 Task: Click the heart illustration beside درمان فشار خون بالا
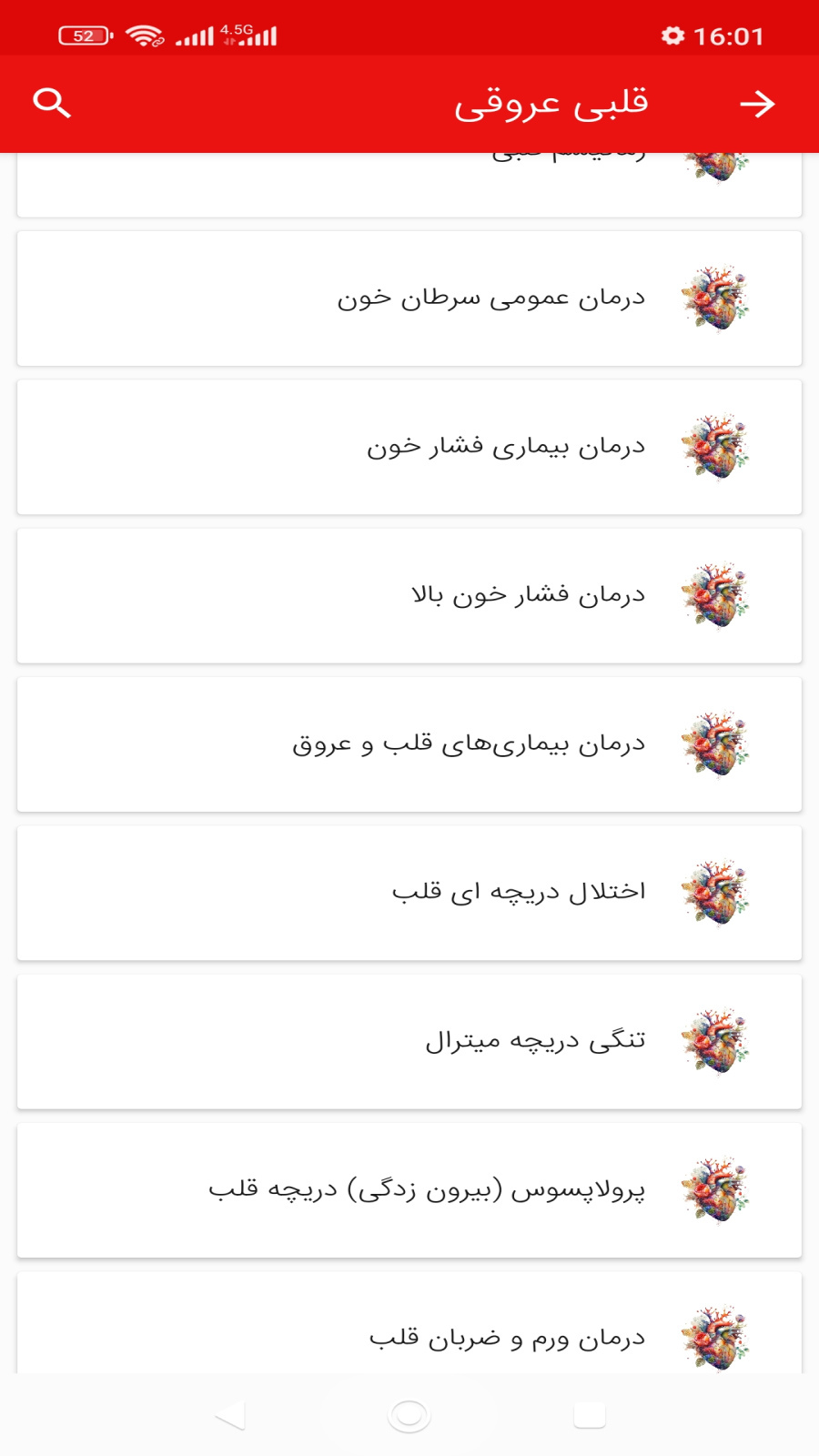pos(716,596)
